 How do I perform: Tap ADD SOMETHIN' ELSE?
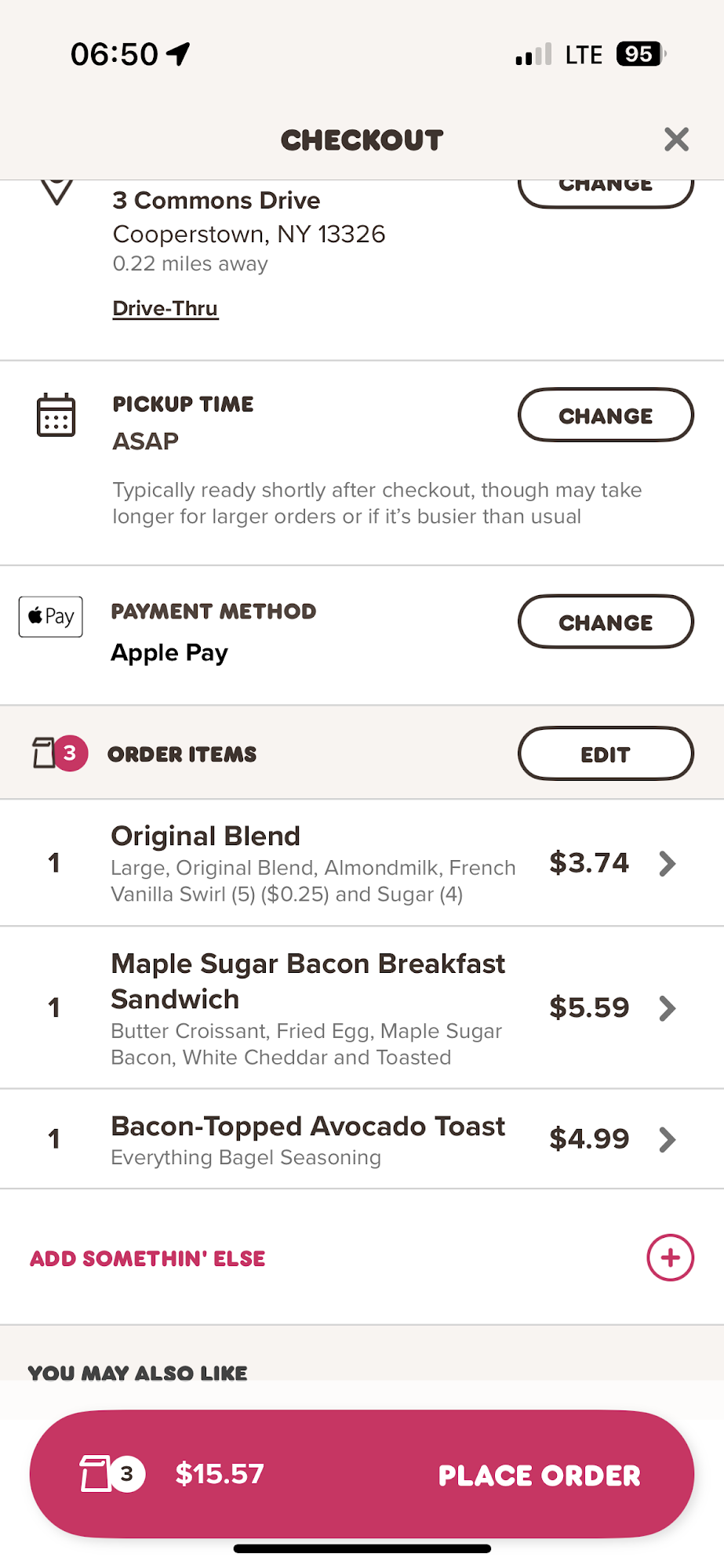[x=146, y=1258]
